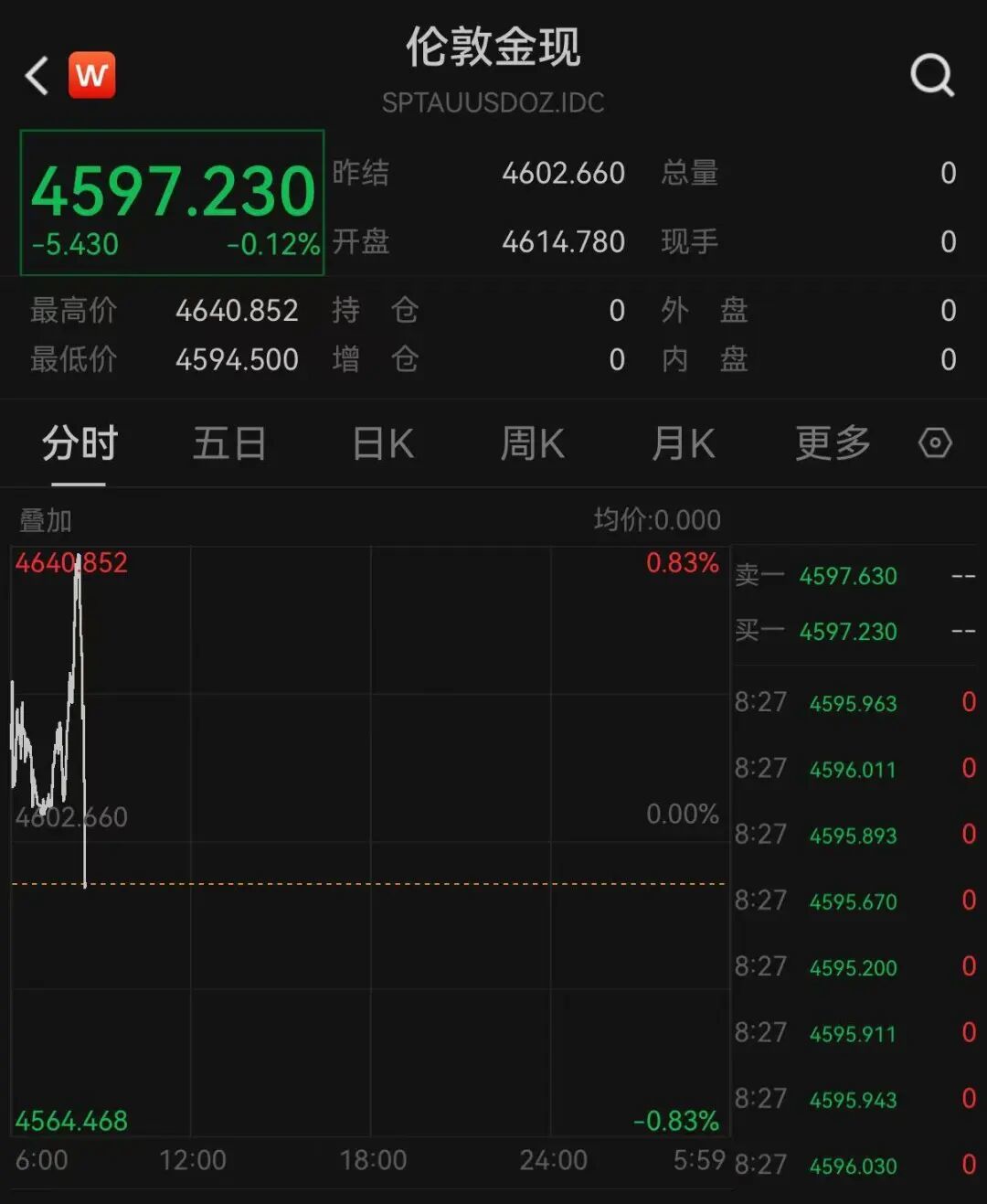Select the 周K chart tab

(533, 443)
